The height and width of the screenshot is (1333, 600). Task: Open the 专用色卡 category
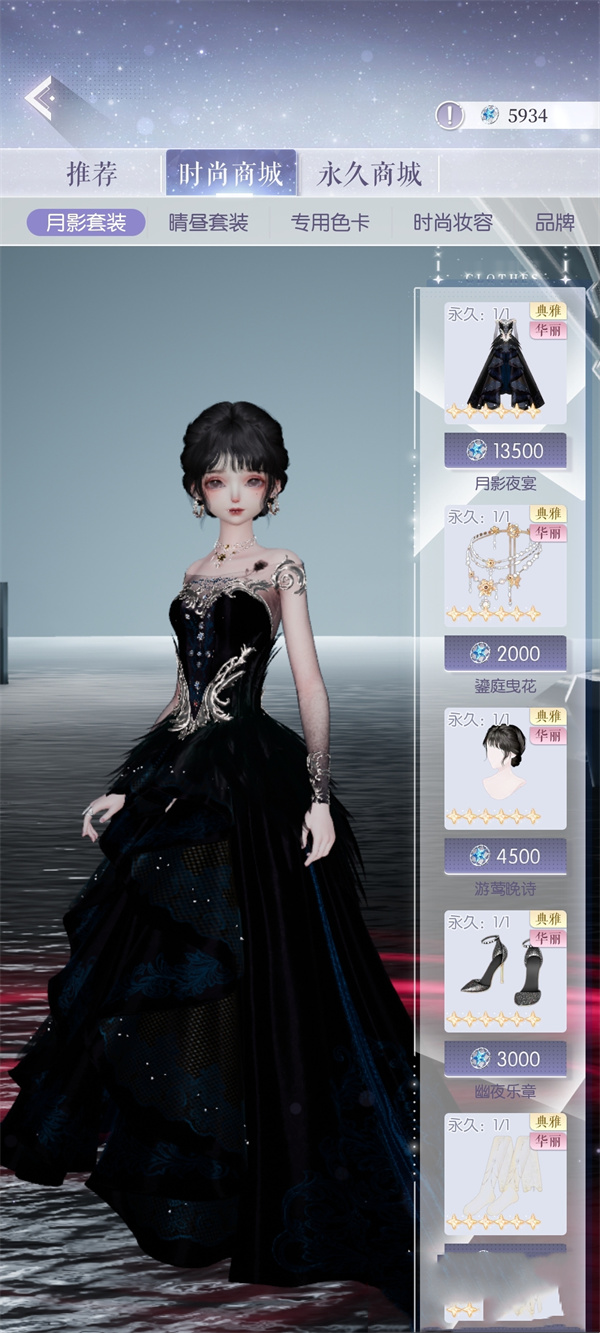coord(330,222)
